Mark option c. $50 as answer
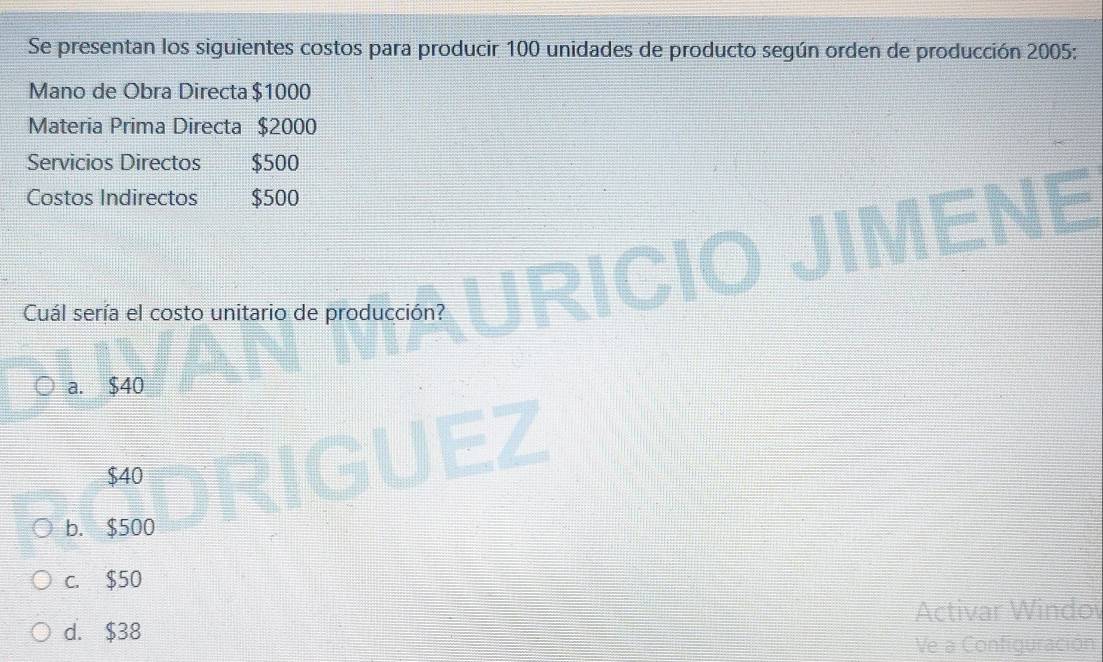The image size is (1103, 662). [44, 579]
